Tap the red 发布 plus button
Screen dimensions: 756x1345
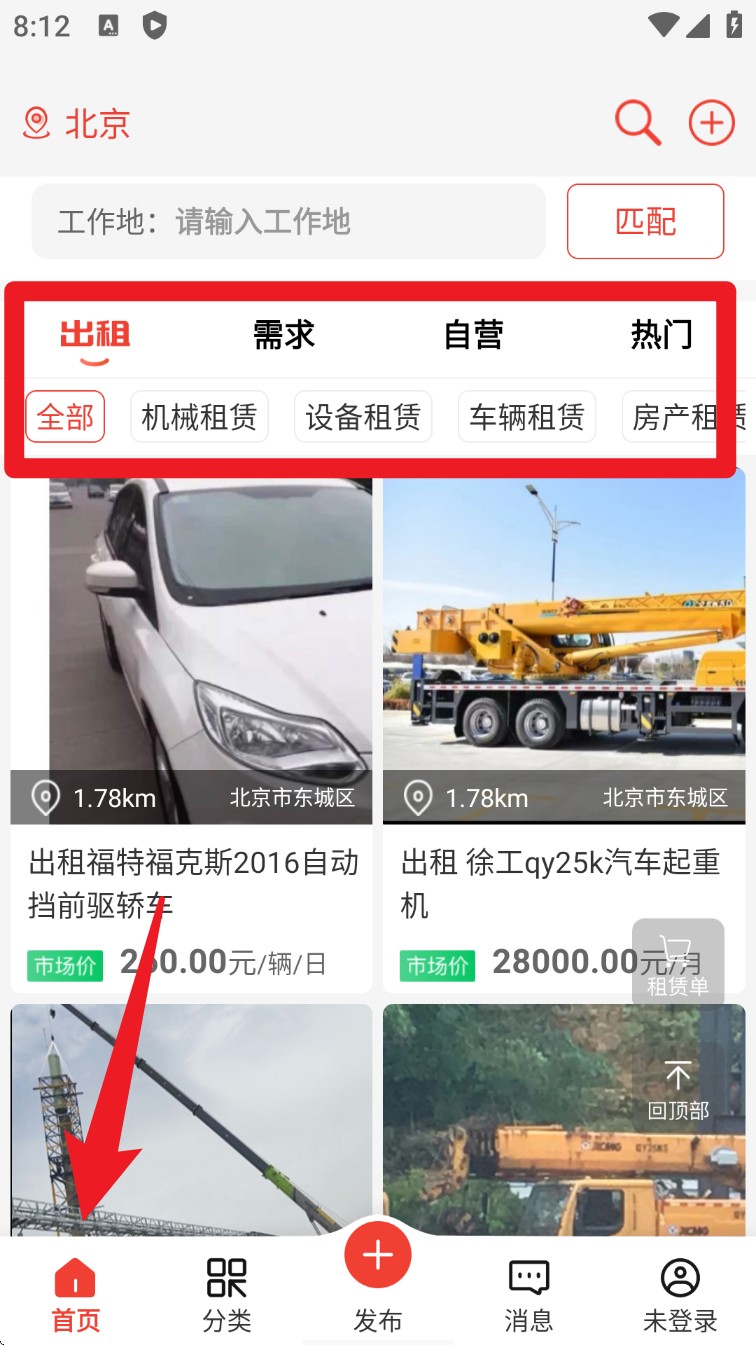[x=378, y=1257]
